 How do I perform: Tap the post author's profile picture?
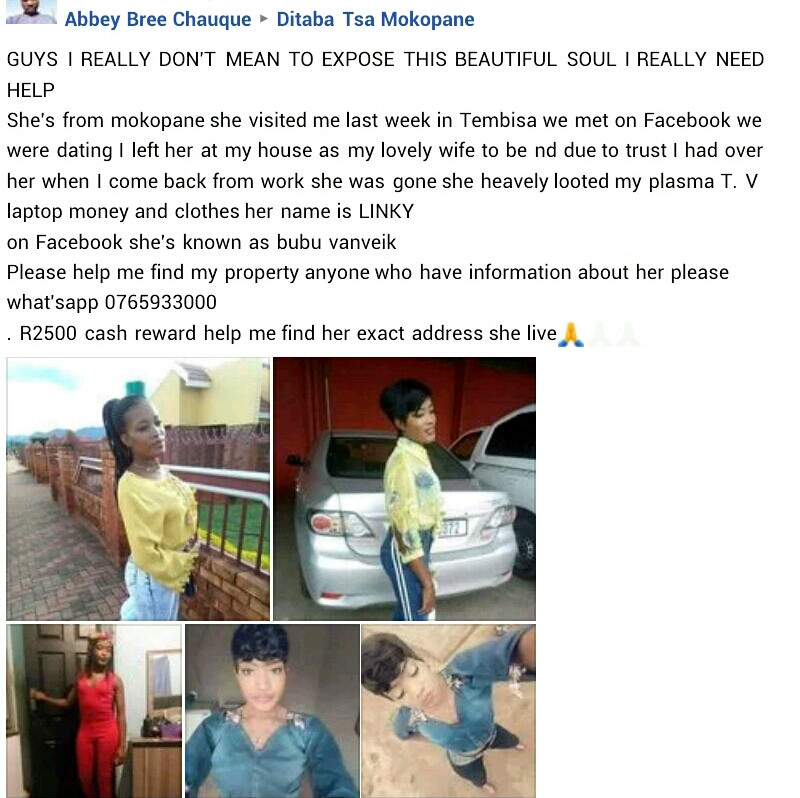pyautogui.click(x=31, y=12)
